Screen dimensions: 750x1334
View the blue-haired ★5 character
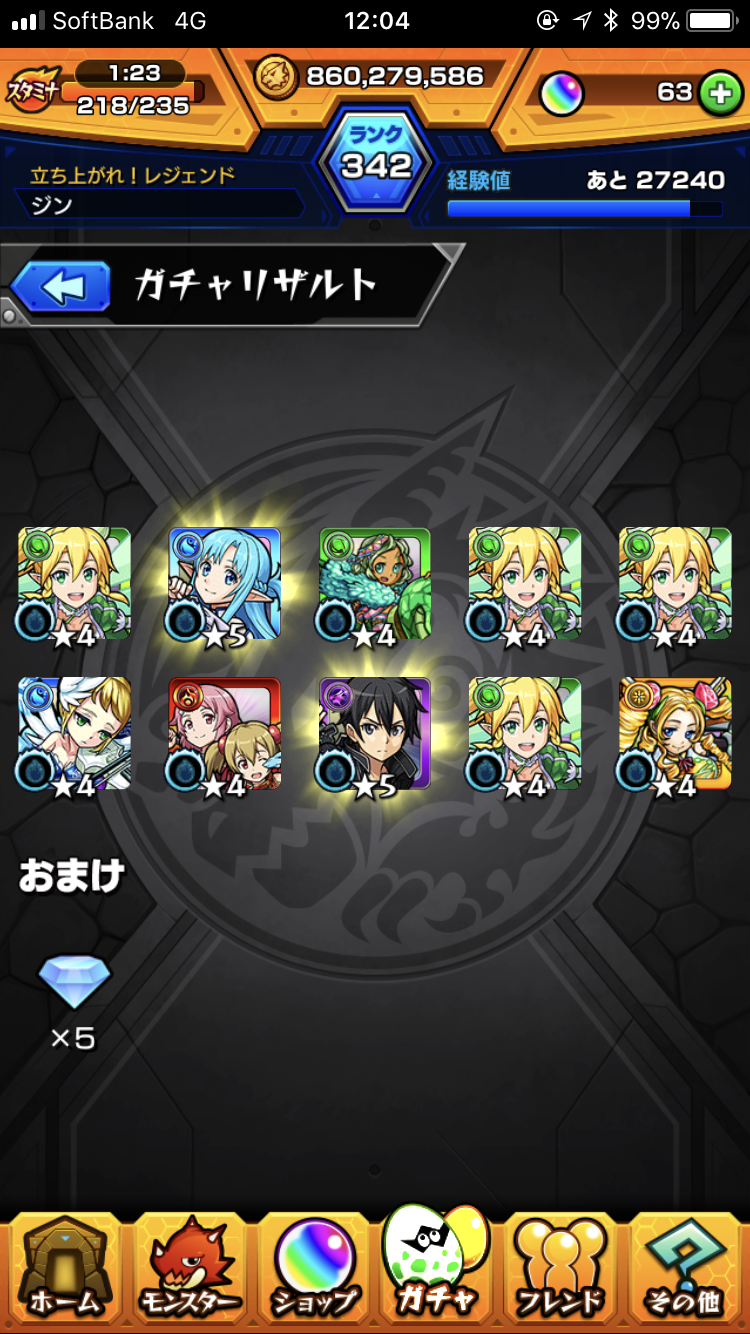(225, 584)
